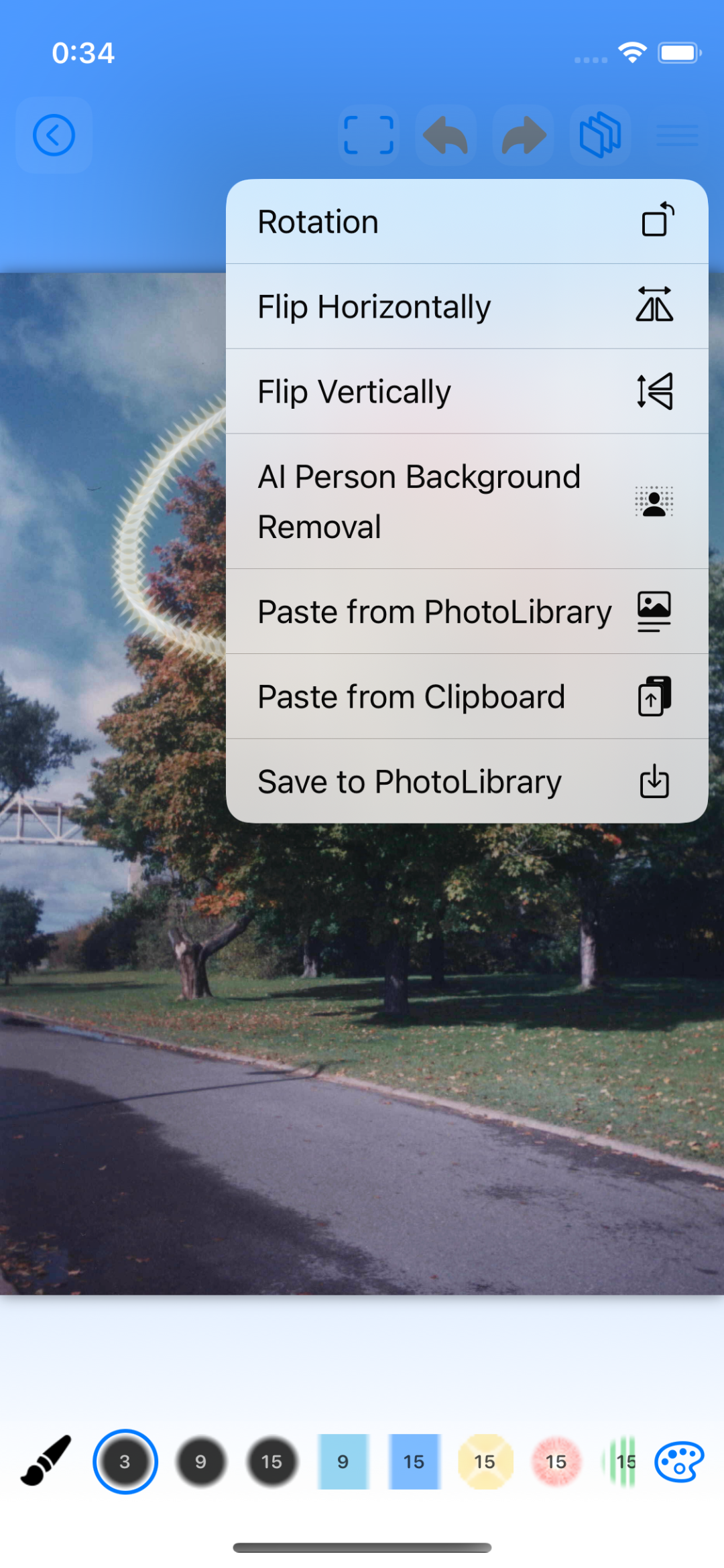The width and height of the screenshot is (724, 1568).
Task: Choose Flip Vertically
Action: click(x=467, y=392)
